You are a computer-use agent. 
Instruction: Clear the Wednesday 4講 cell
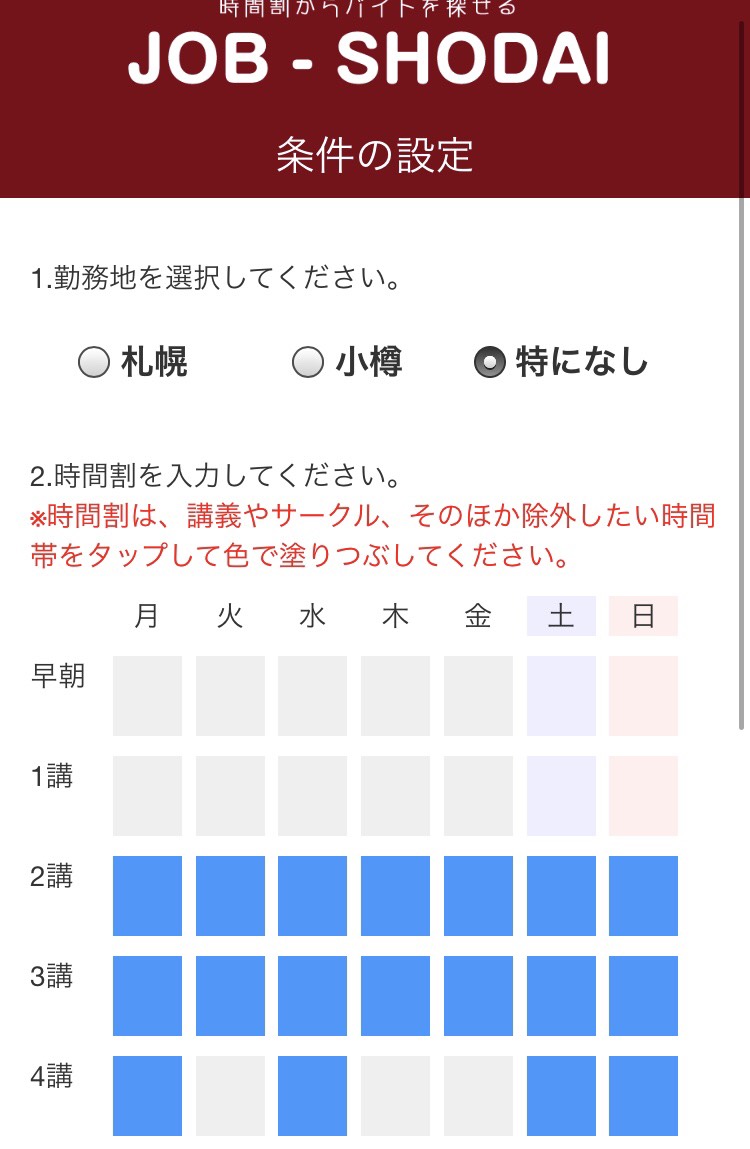312,1096
